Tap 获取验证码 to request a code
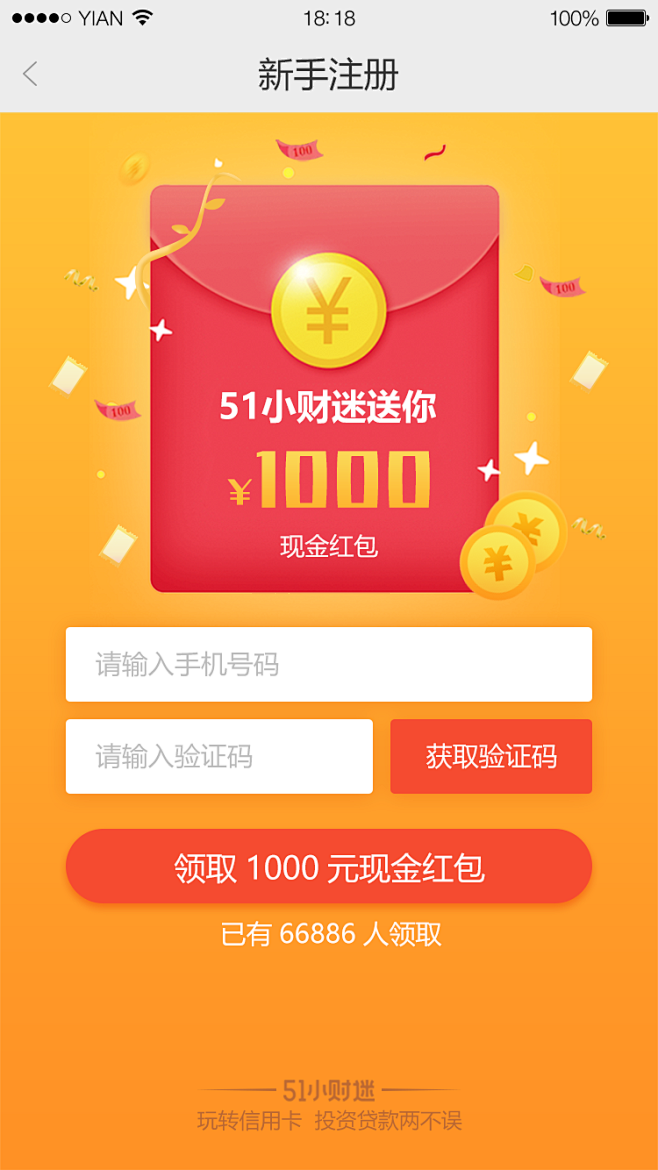 (491, 757)
